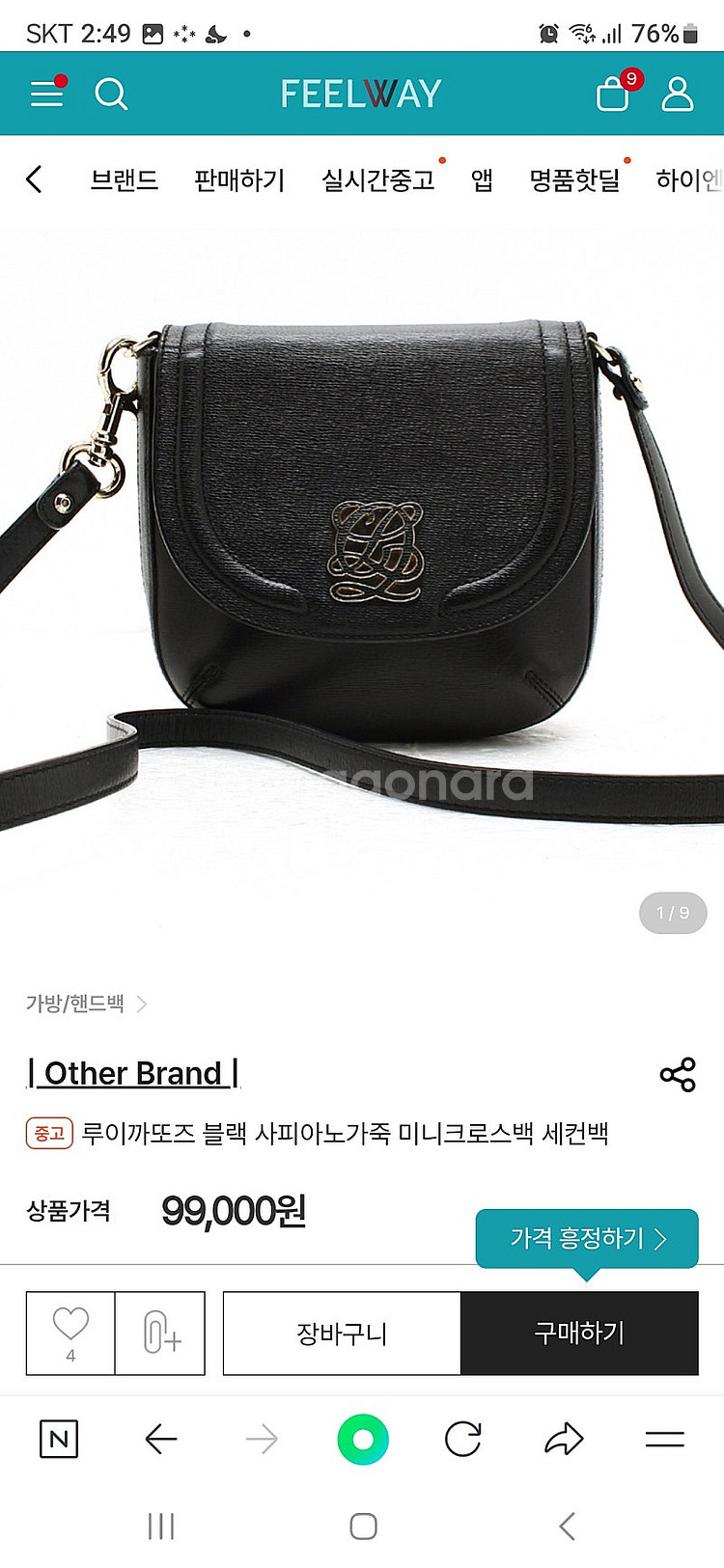Open the Other Brand link

coord(133,1073)
